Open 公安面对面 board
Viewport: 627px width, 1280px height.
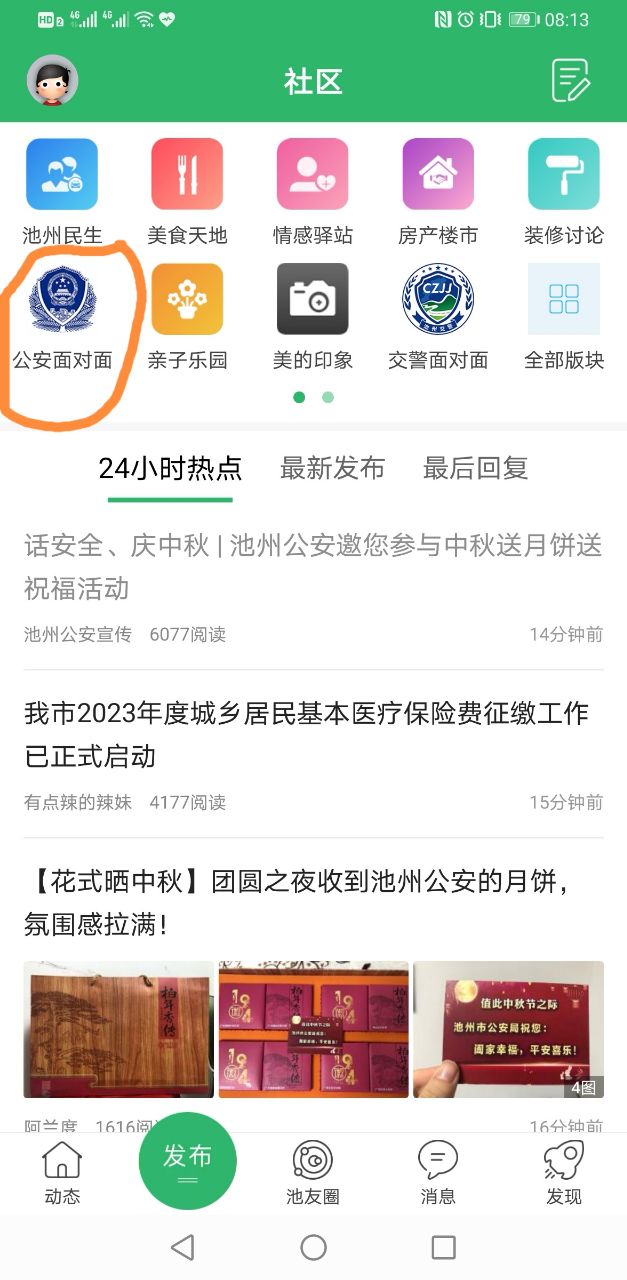click(x=62, y=317)
